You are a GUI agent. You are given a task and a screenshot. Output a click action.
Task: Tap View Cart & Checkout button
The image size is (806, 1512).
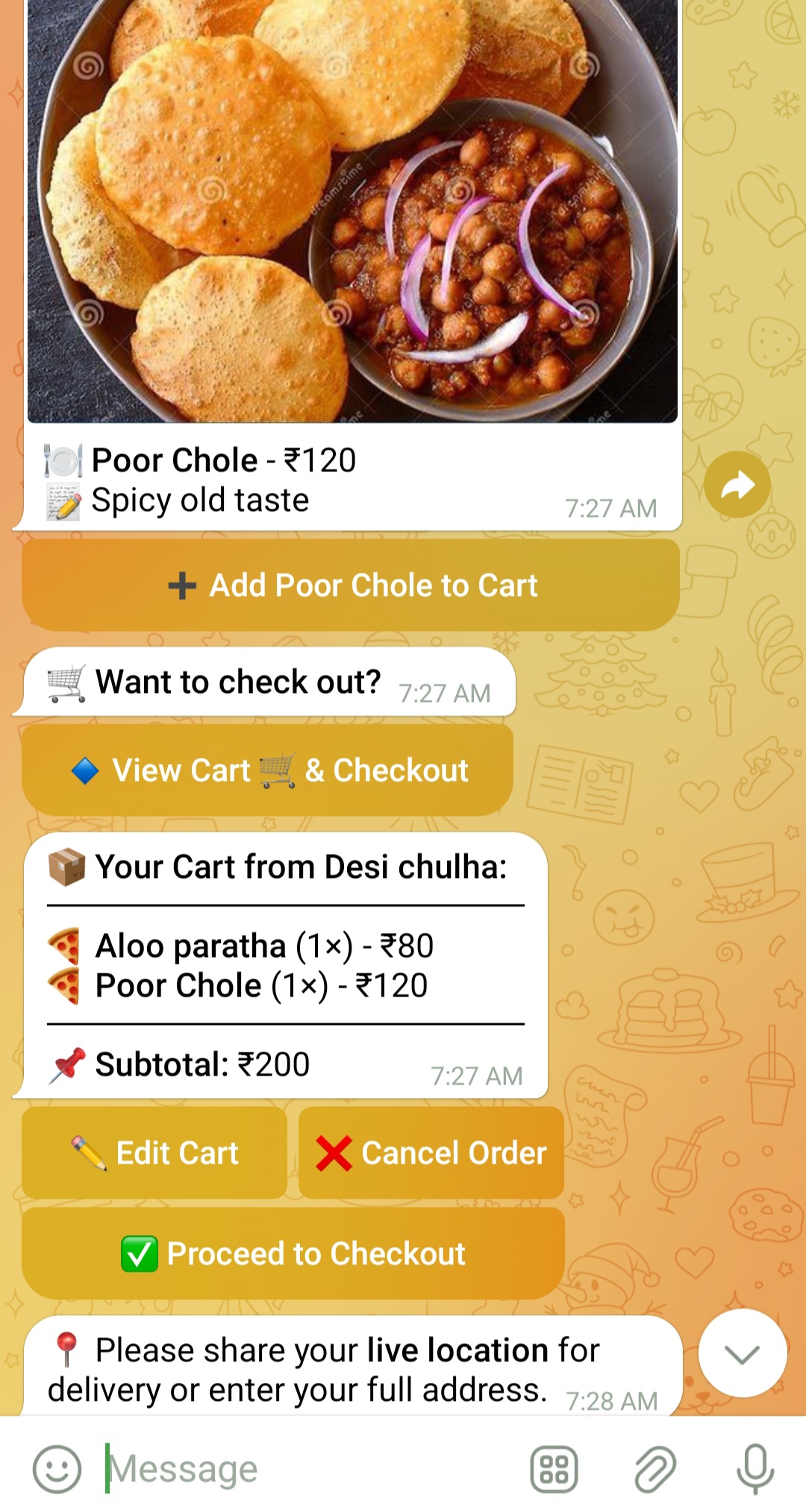267,770
